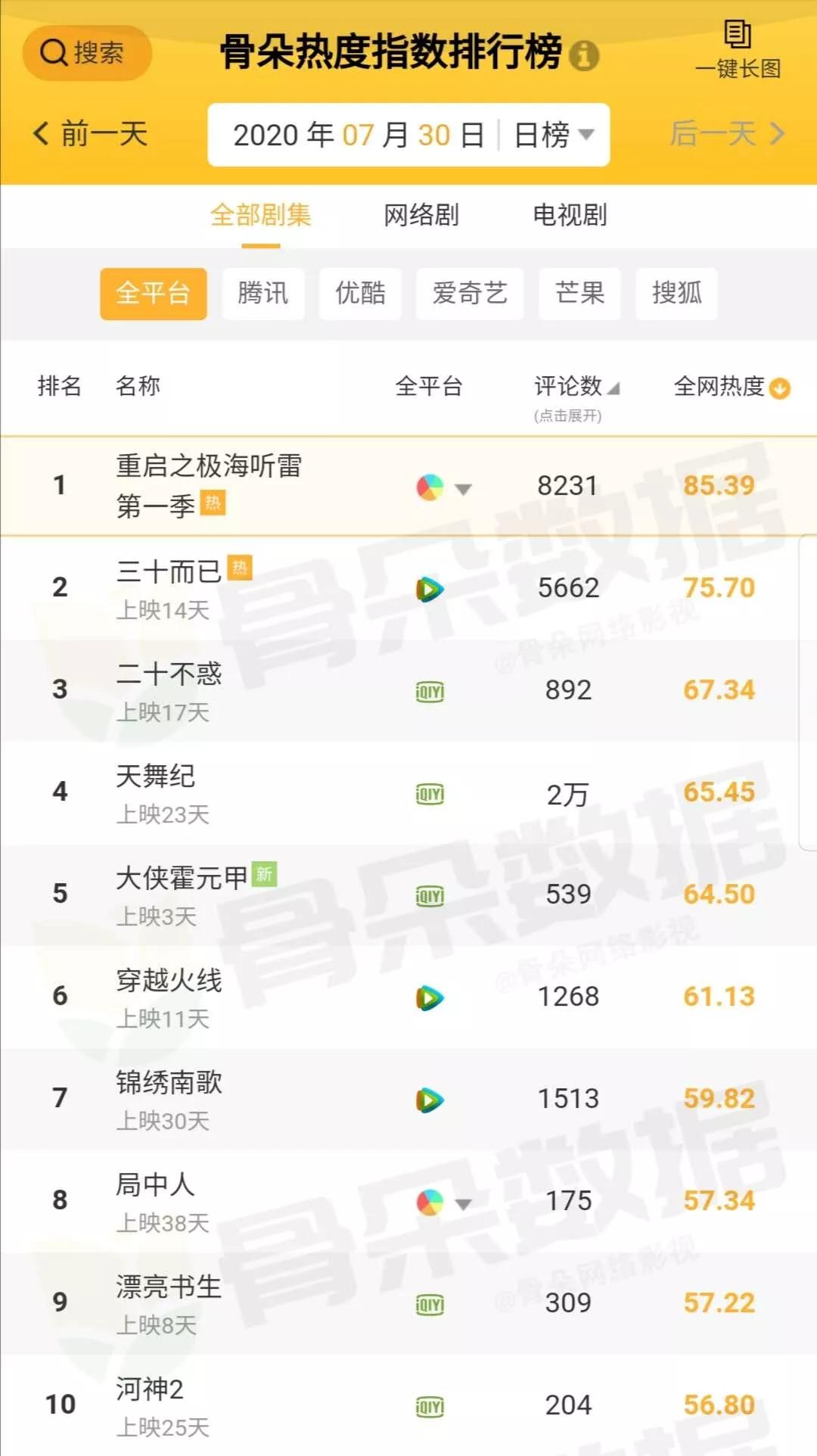This screenshot has height=1456, width=817.
Task: Click the Tencent Video icon for 三十而已
Action: [x=428, y=587]
